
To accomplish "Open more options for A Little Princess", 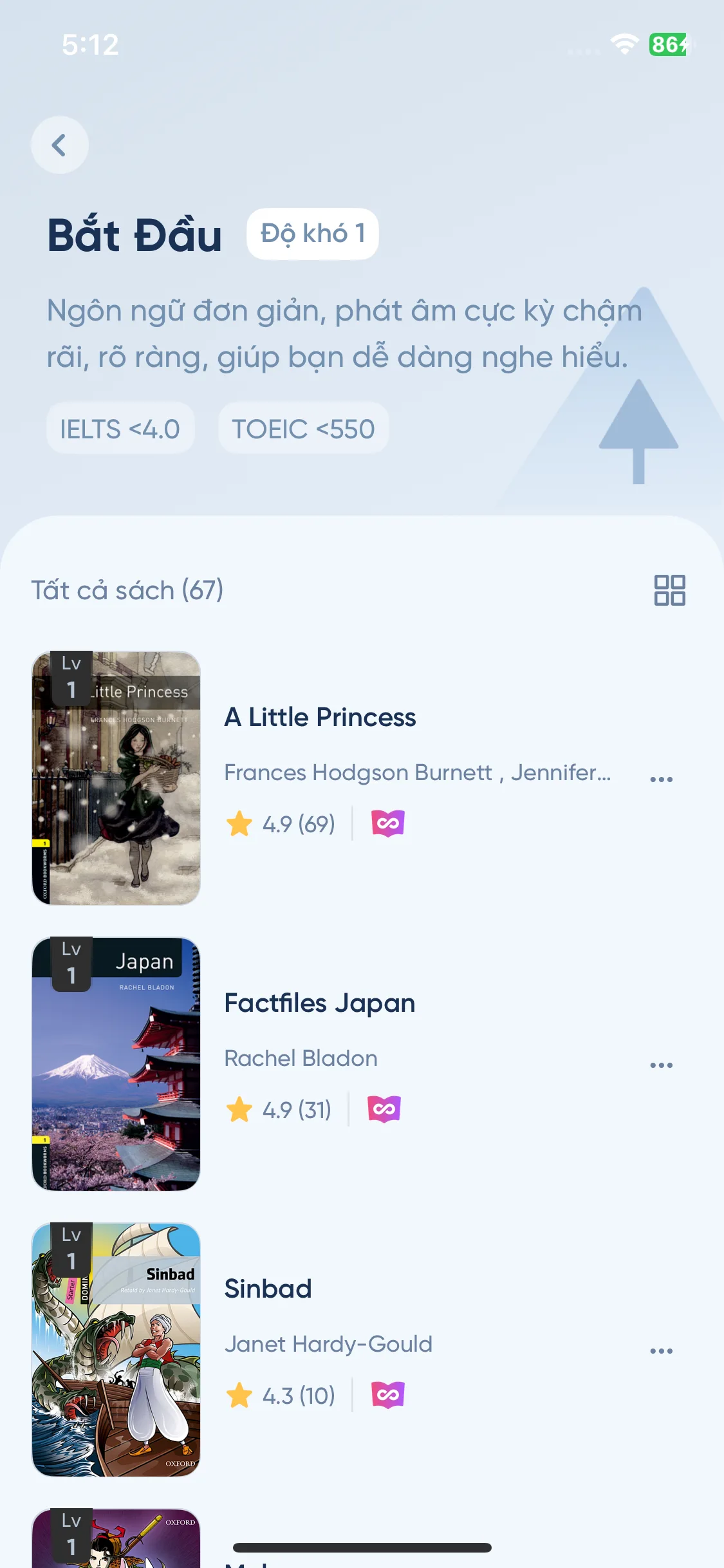I will pos(661,779).
